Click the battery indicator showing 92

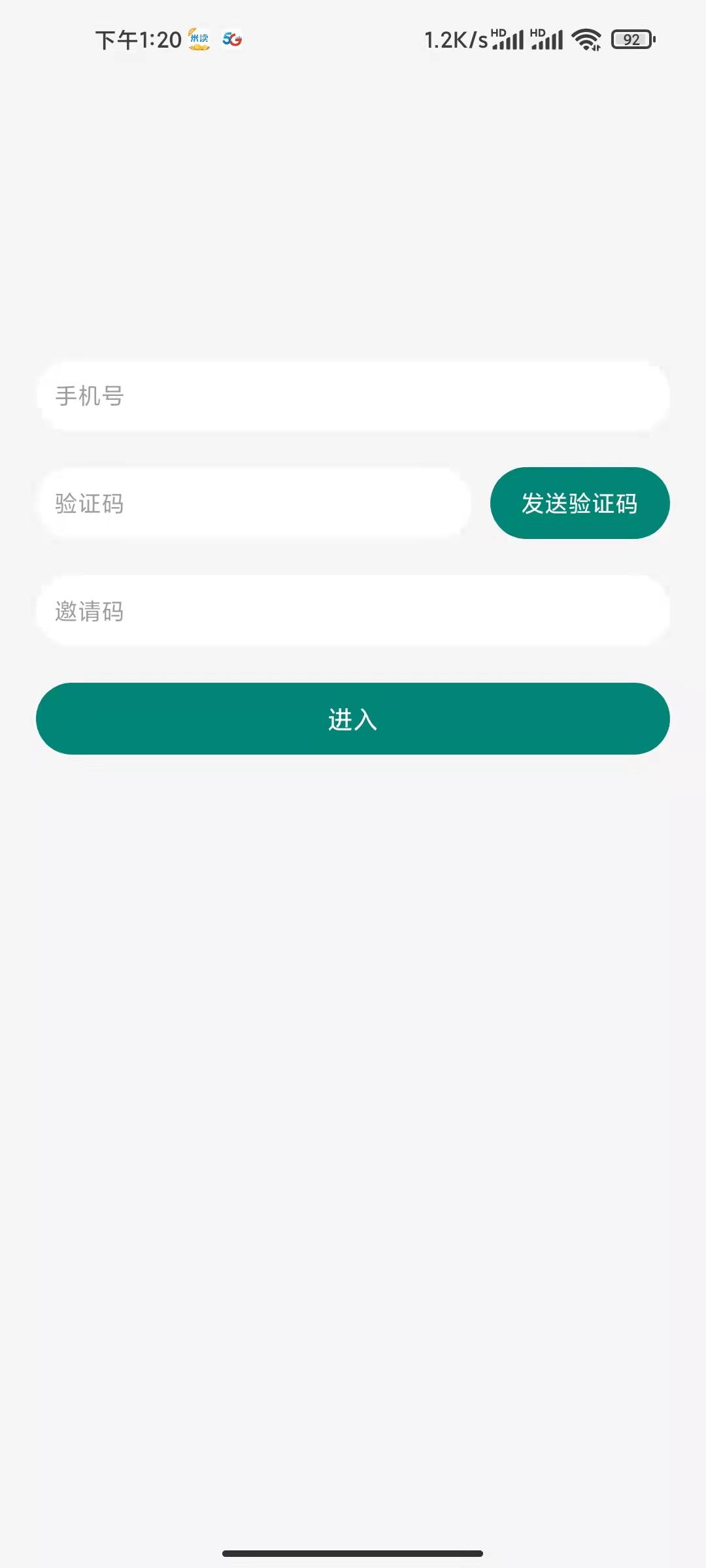pyautogui.click(x=630, y=39)
